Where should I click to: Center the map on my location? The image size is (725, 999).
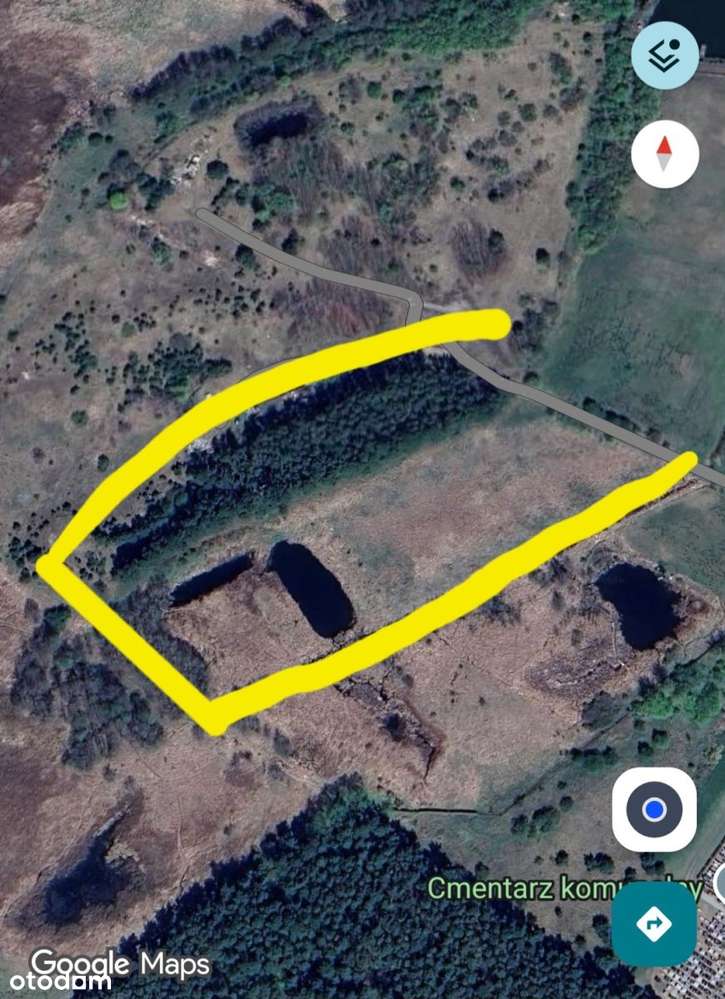click(654, 809)
